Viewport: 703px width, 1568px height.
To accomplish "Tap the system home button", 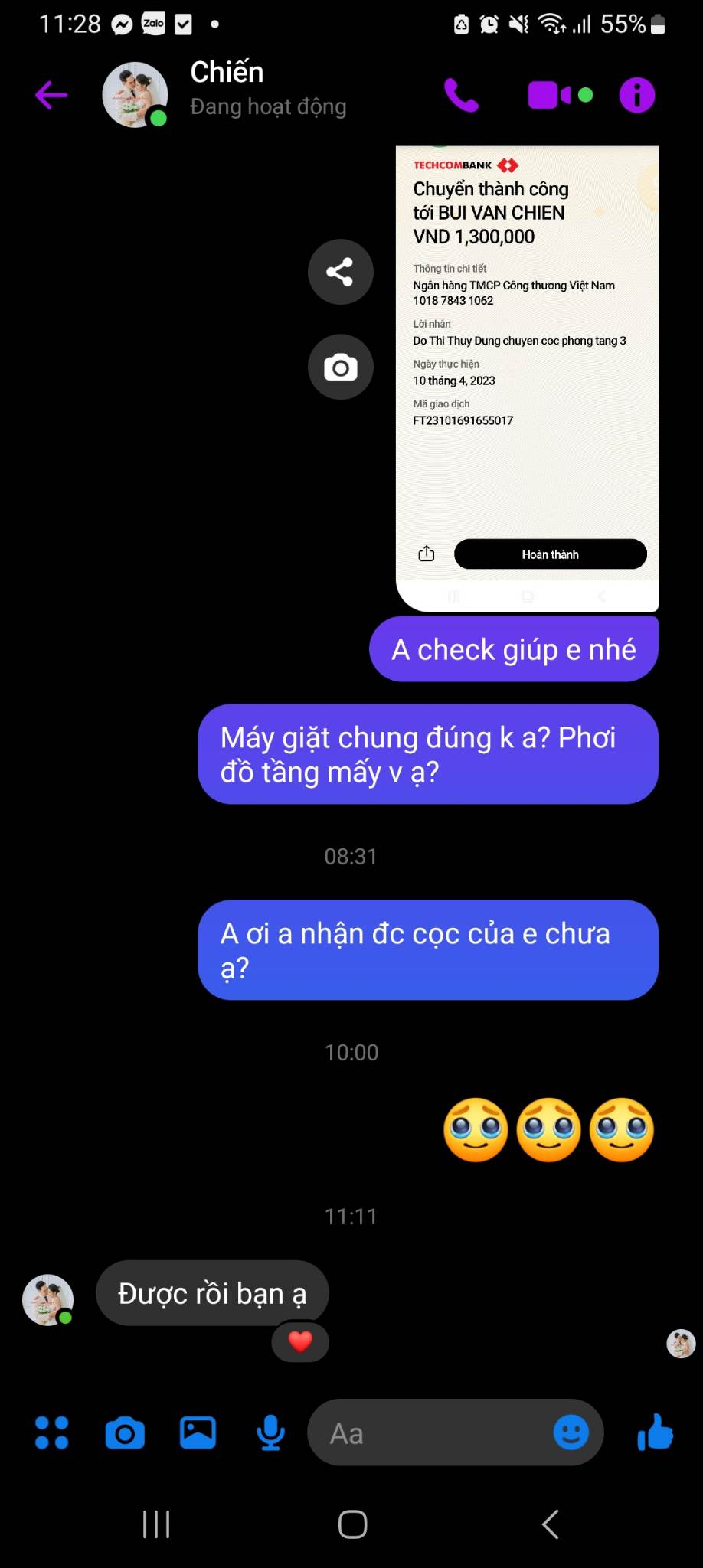I will (x=352, y=1524).
